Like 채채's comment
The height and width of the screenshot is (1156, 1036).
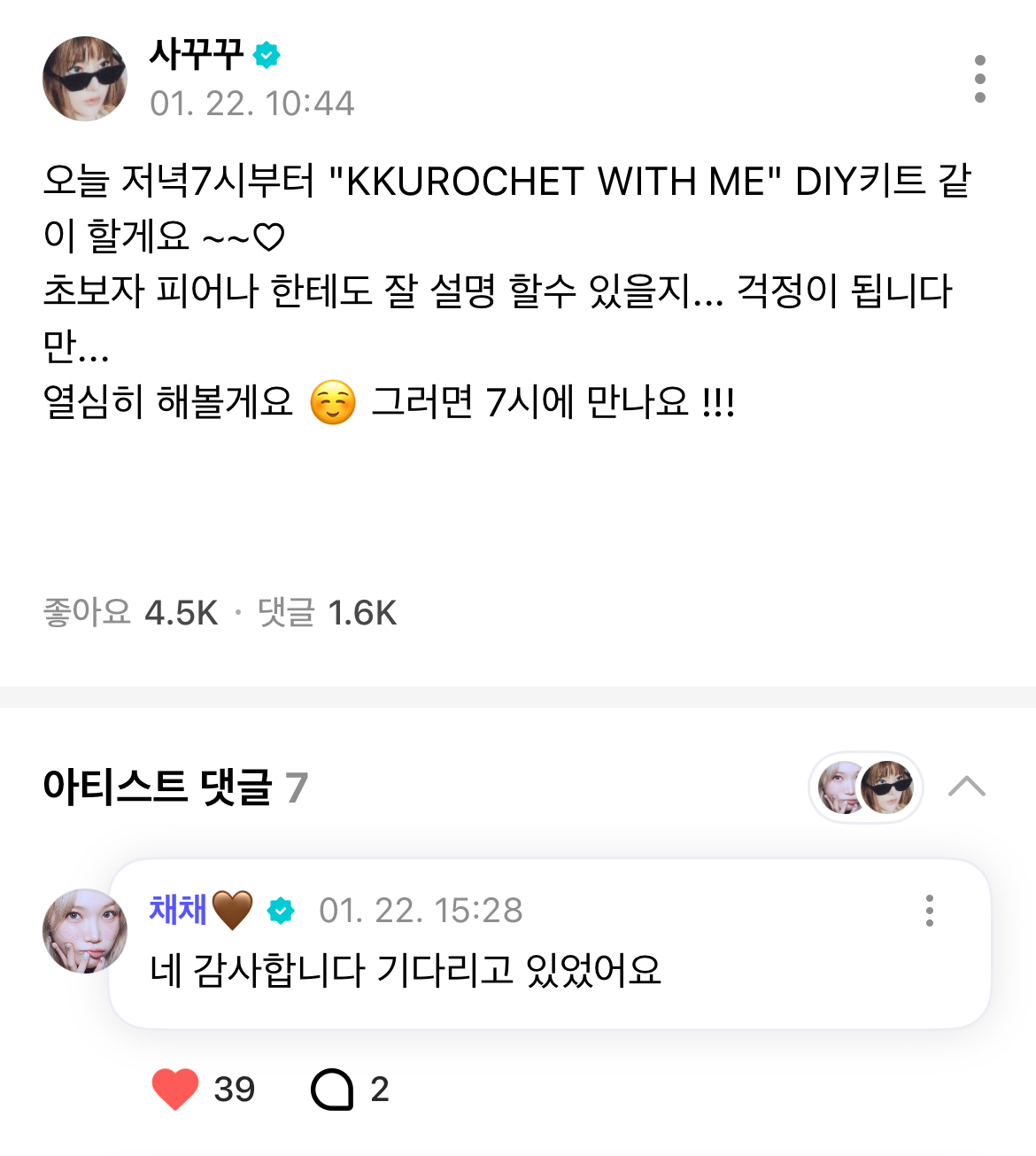pos(175,1089)
